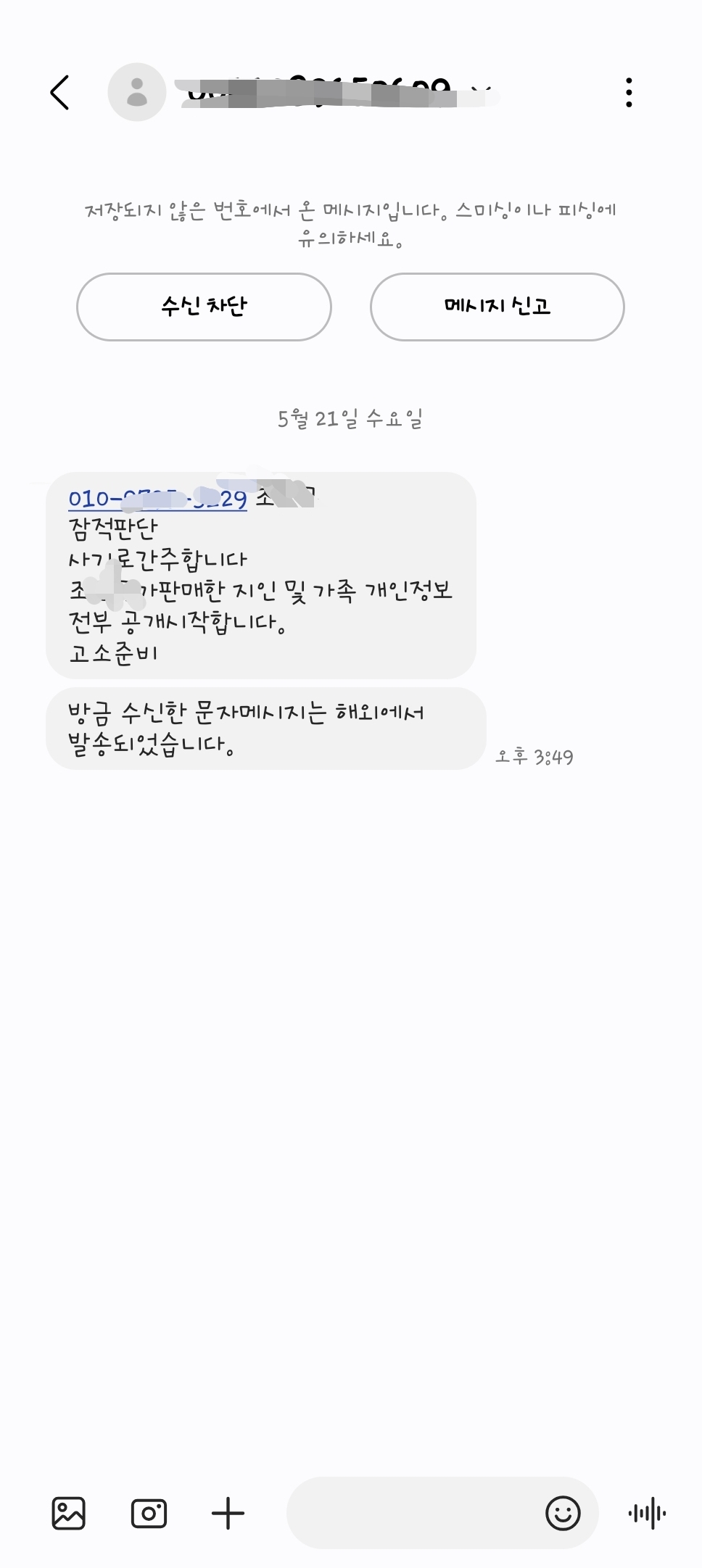This screenshot has height=1568, width=702.
Task: Open the three-dot overflow menu
Action: click(x=629, y=92)
